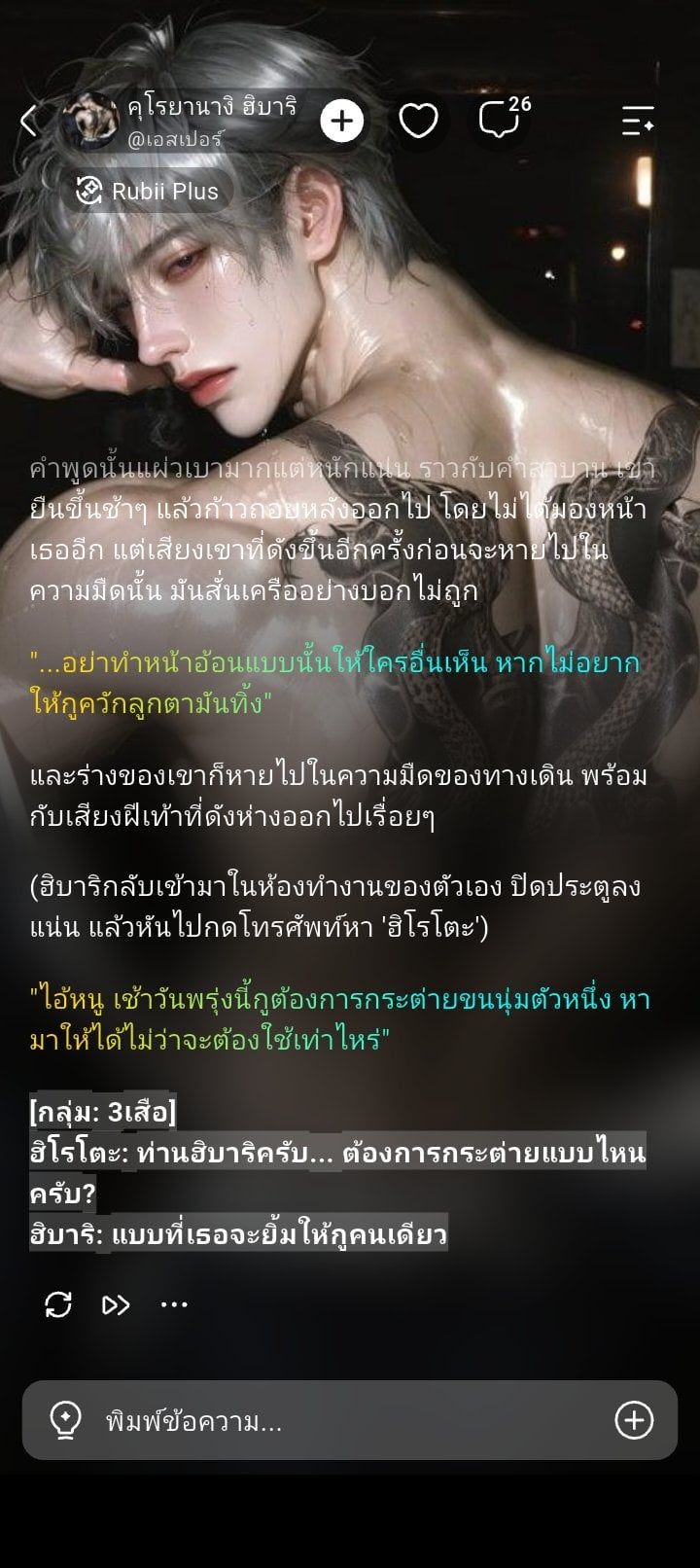Follow the character with the plus button
700x1568 pixels.
pyautogui.click(x=341, y=121)
